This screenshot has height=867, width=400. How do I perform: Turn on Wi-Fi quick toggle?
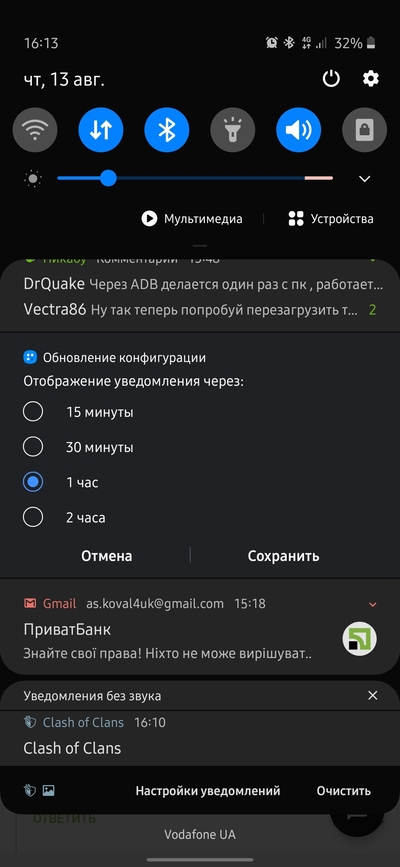(35, 130)
